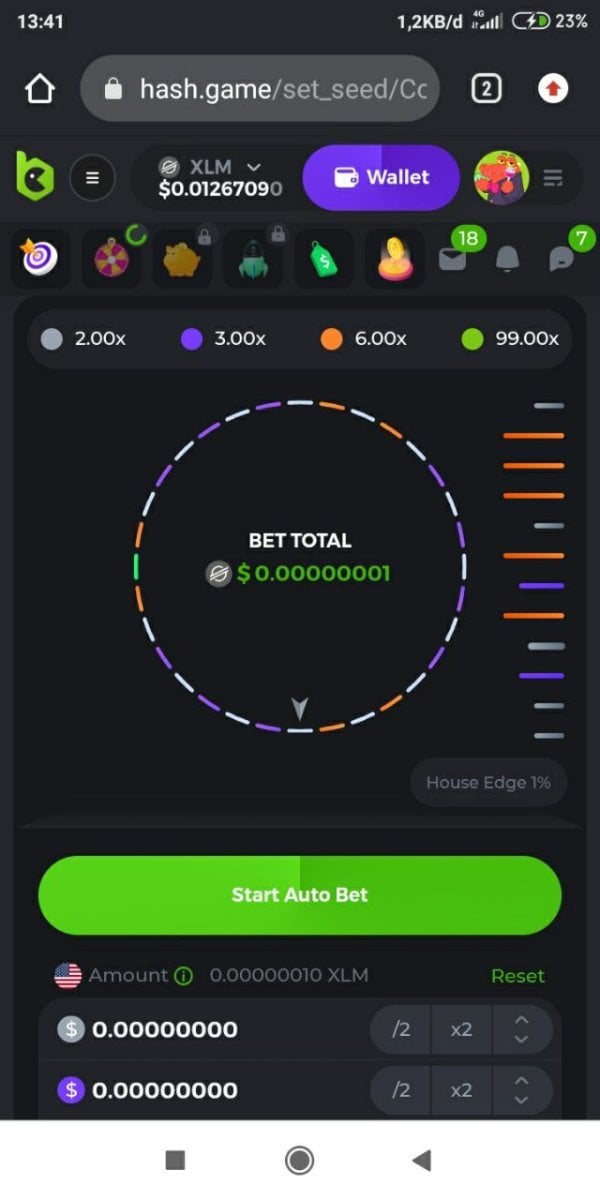Image resolution: width=600 pixels, height=1200 pixels.
Task: Open the site hamburger menu
Action: tap(92, 178)
